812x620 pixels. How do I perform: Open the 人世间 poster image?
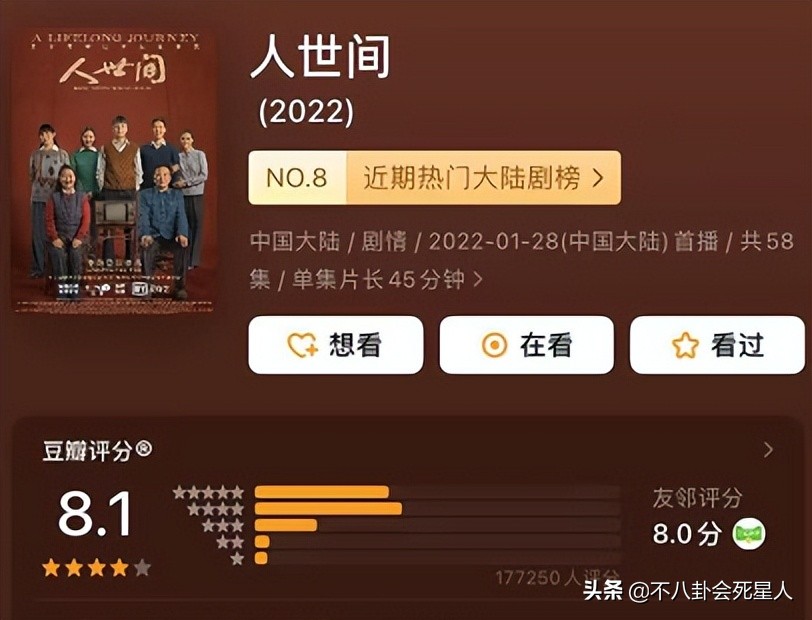point(113,170)
